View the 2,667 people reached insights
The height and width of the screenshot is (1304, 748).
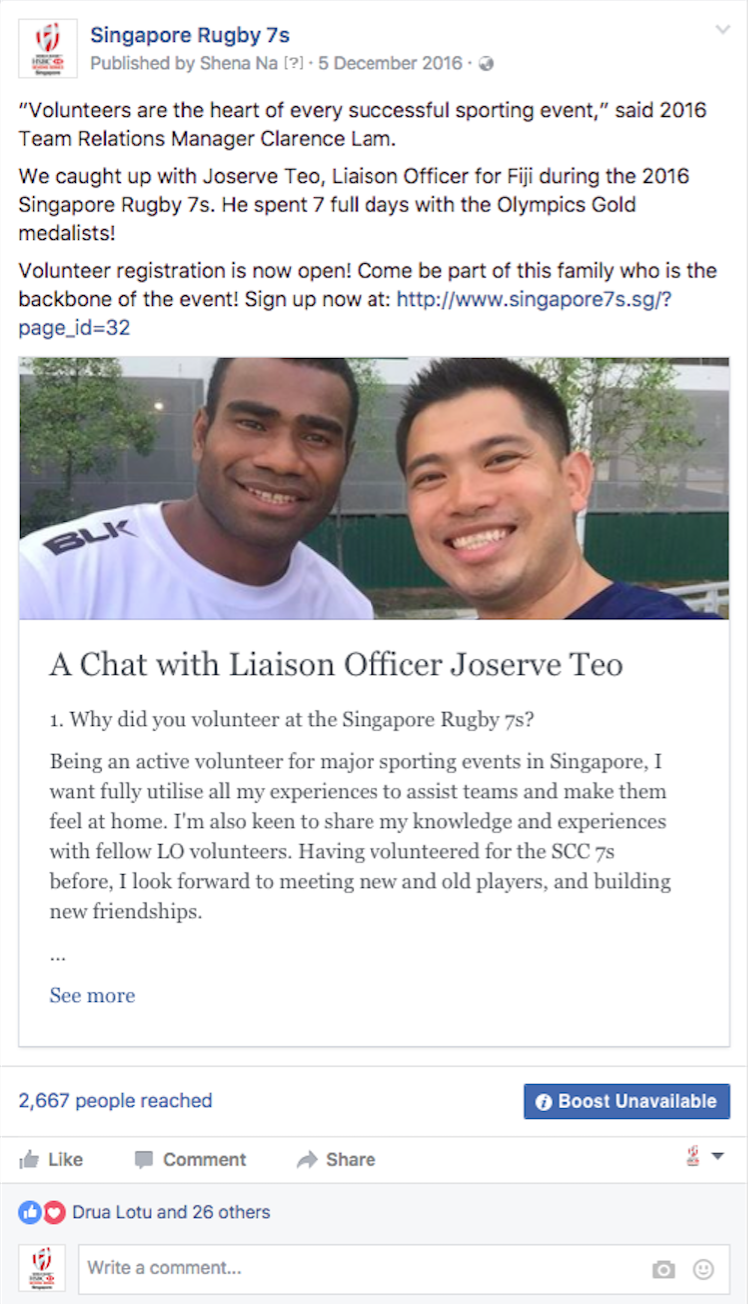115,1101
